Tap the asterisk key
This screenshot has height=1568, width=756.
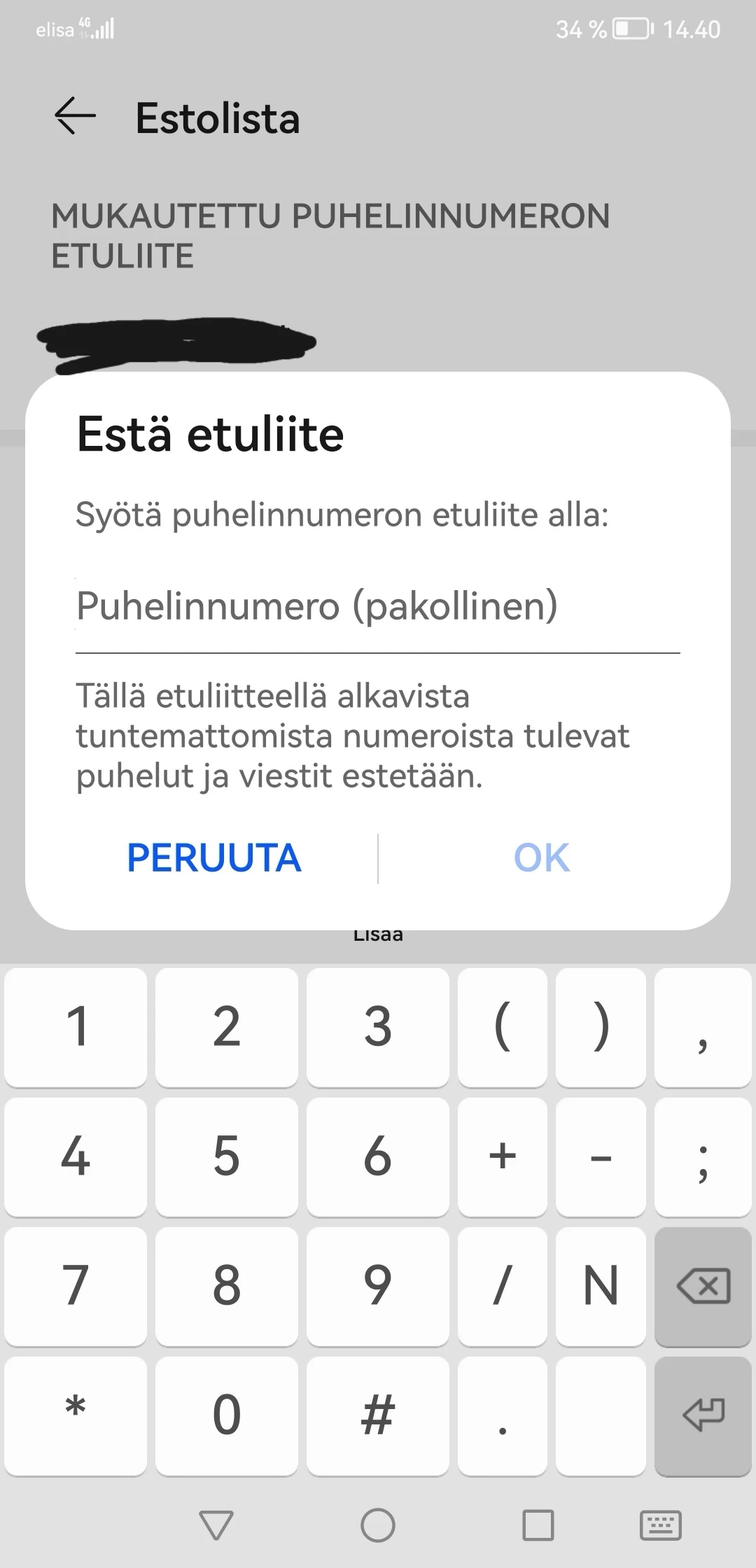coord(76,1415)
